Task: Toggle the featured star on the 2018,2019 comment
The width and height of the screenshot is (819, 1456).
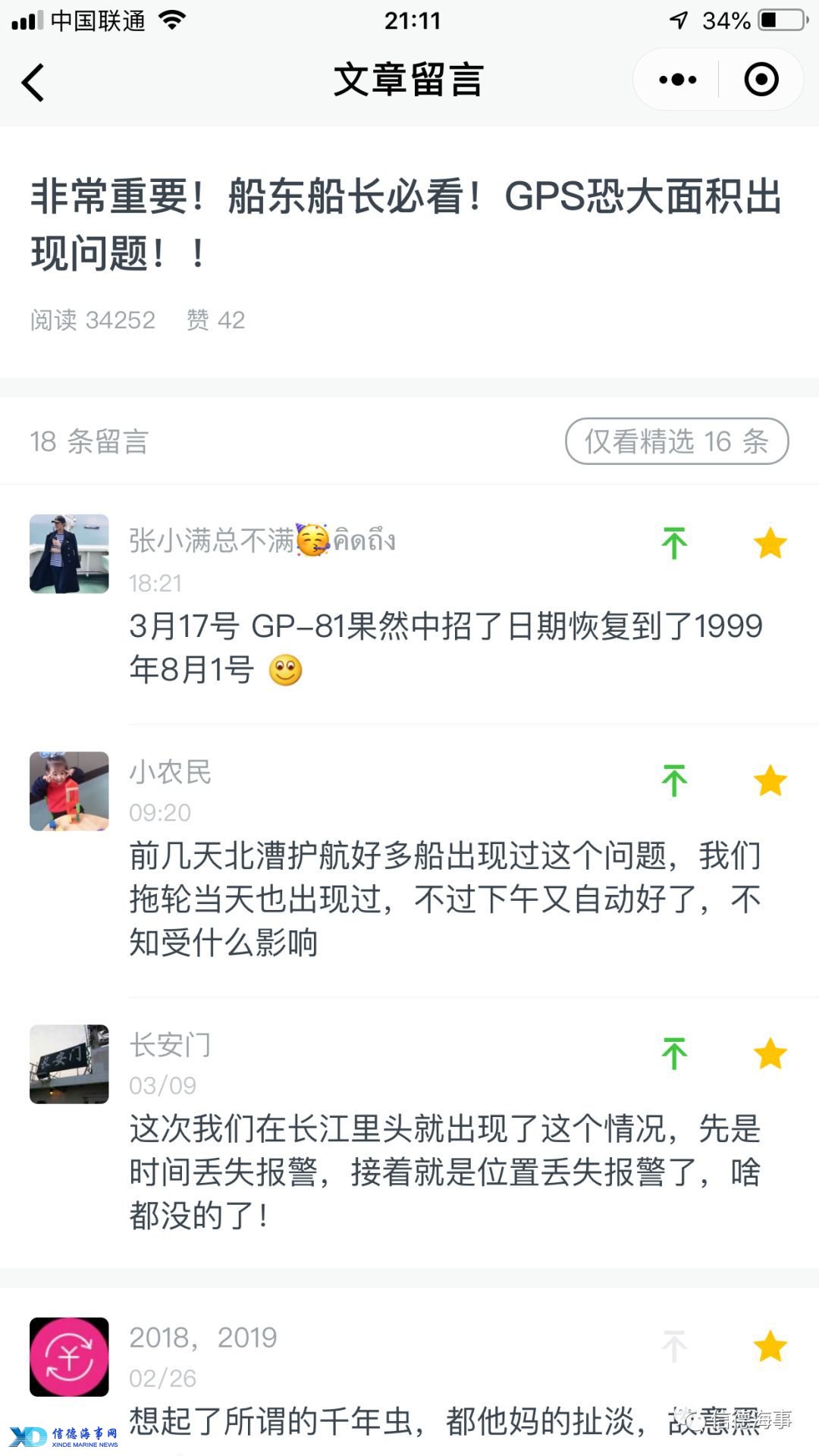Action: [770, 1347]
